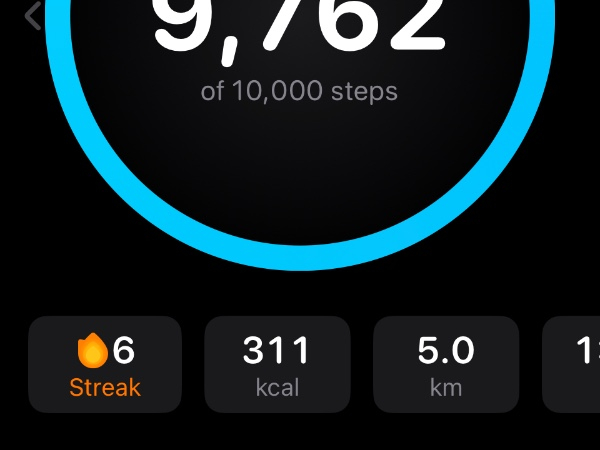This screenshot has height=450, width=600.
Task: Go to the previous day with the back chevron
Action: pos(33,15)
